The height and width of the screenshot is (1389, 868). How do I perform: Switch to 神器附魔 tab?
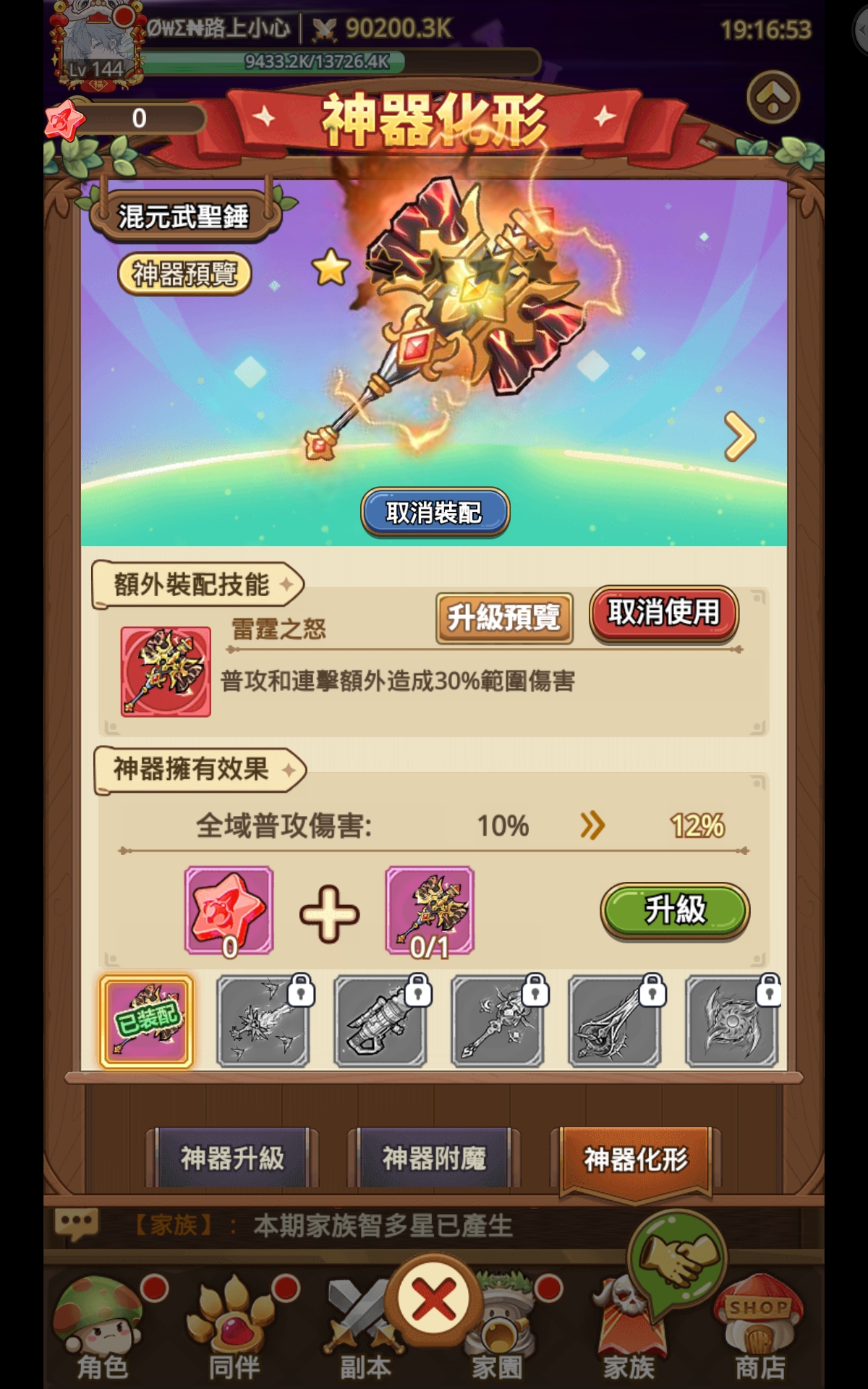(x=434, y=1158)
